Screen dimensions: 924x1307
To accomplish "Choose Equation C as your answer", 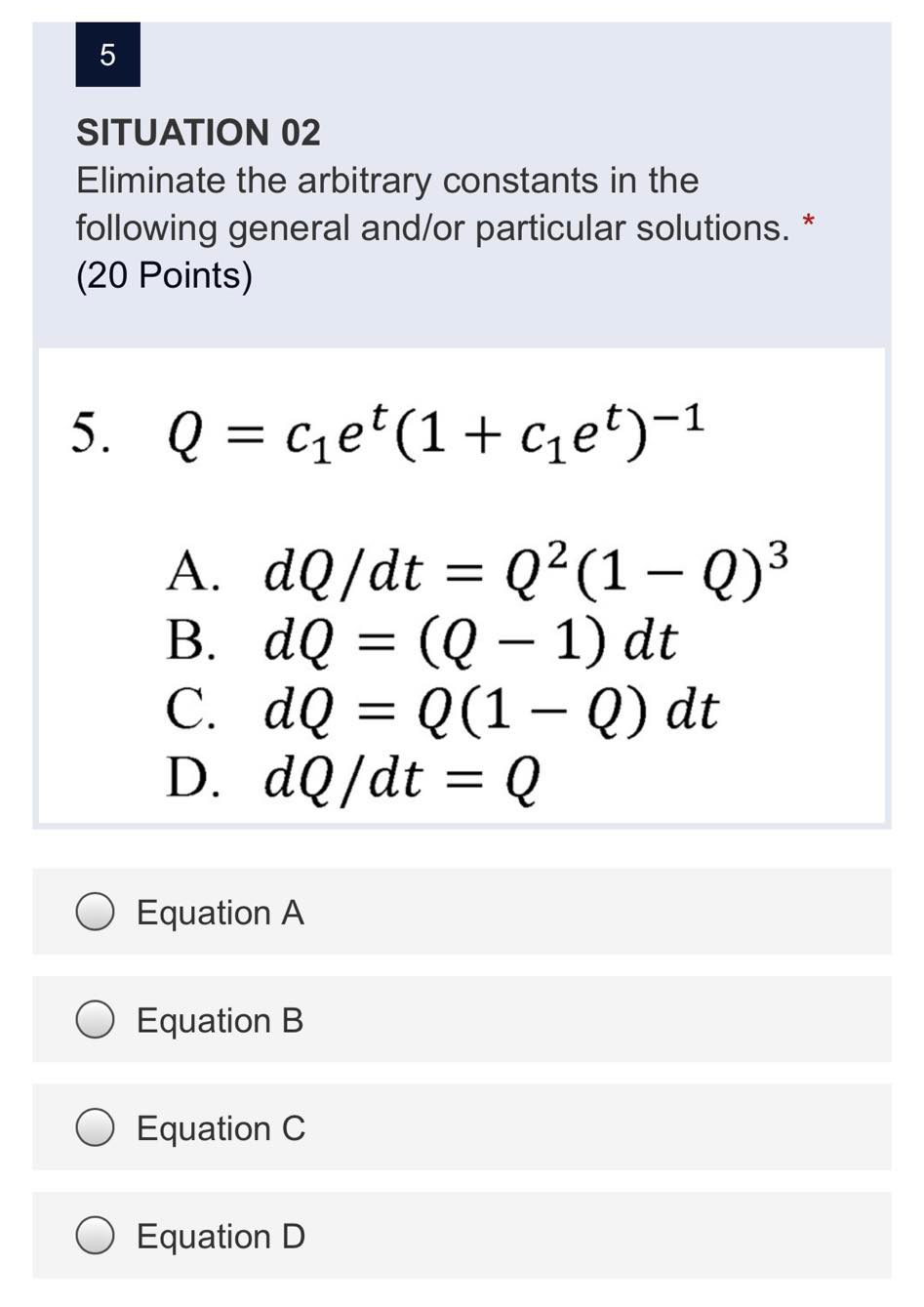I will (95, 1128).
